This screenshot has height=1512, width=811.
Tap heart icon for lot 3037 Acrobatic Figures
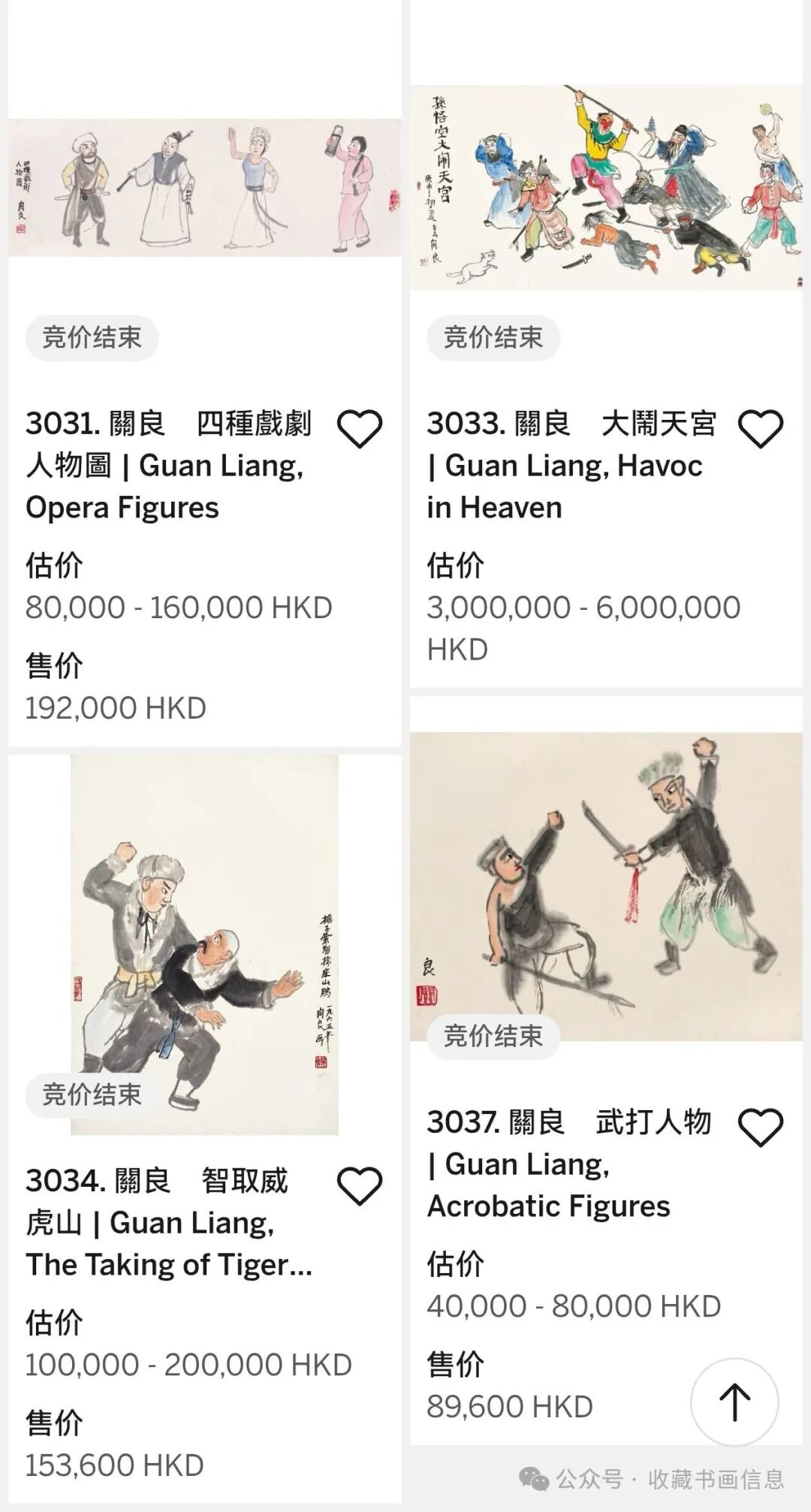[x=761, y=1127]
